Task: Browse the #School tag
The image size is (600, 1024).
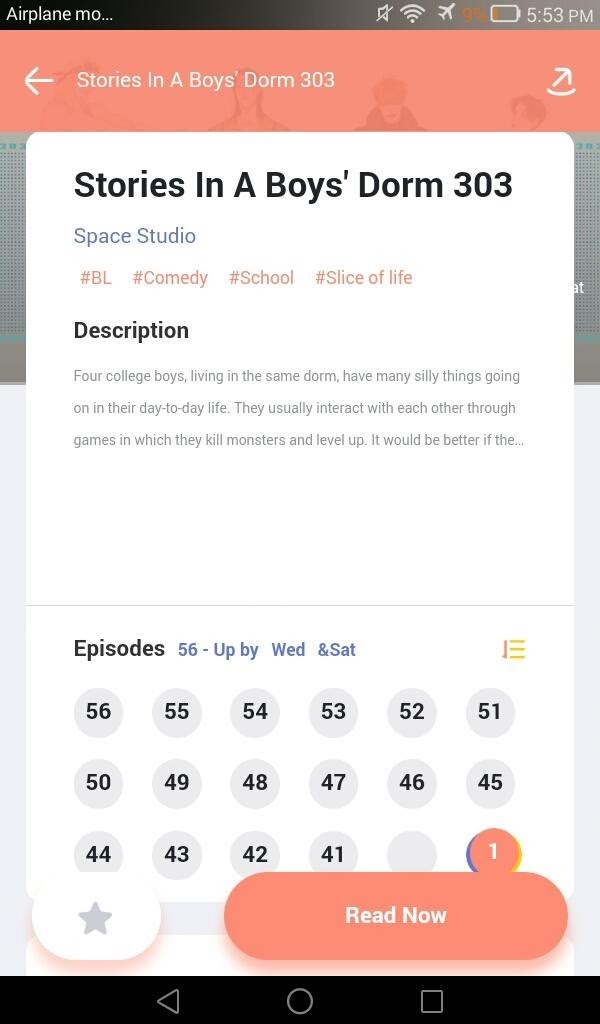Action: pyautogui.click(x=261, y=278)
